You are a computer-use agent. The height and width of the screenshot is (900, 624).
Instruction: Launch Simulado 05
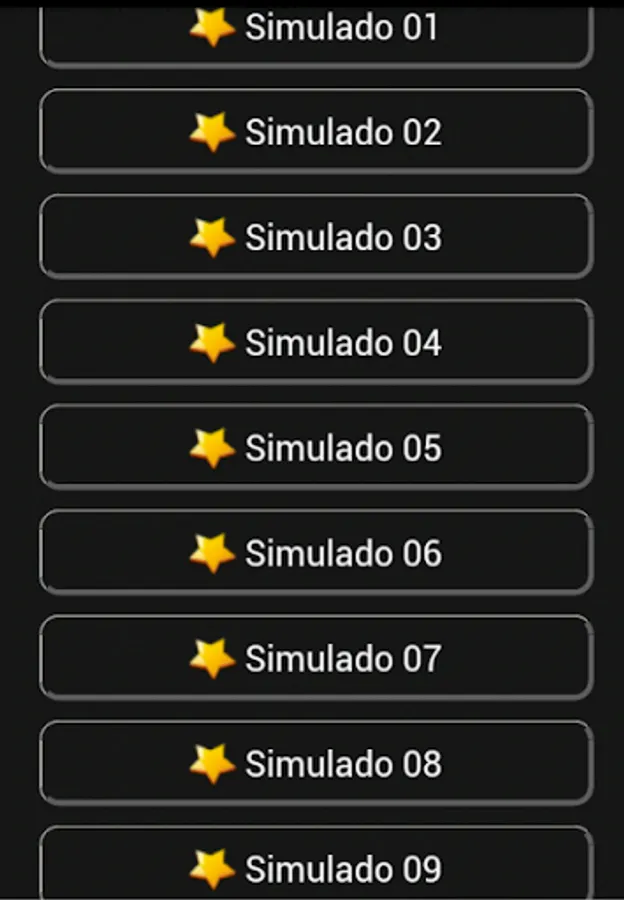316,447
